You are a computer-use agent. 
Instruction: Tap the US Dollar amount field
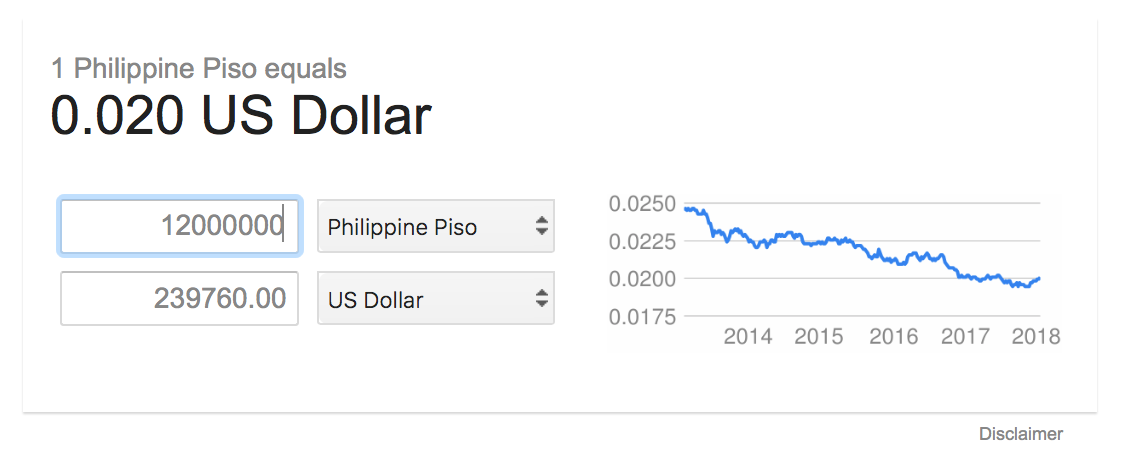[180, 298]
